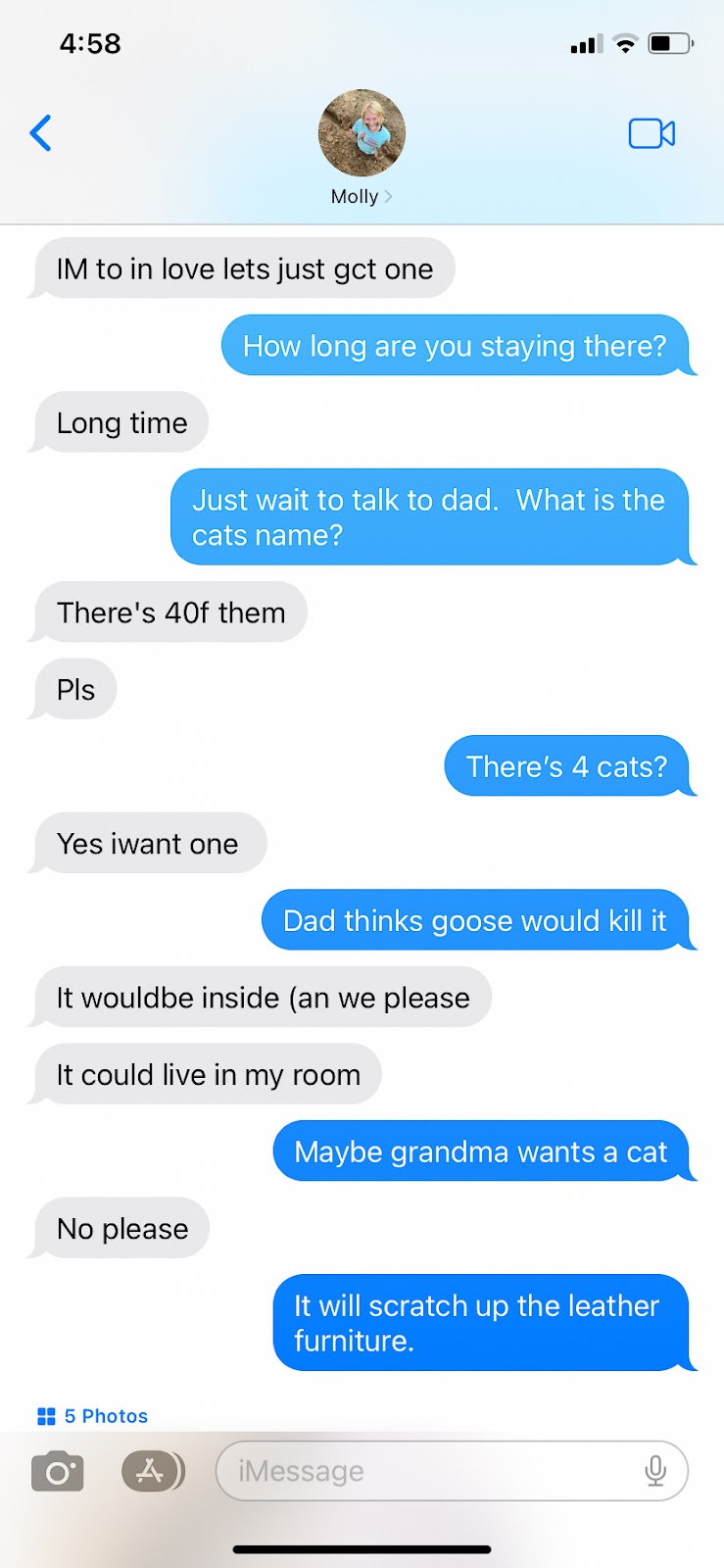Open the 5 Photos collection
724x1568 pixels.
coord(92,1416)
